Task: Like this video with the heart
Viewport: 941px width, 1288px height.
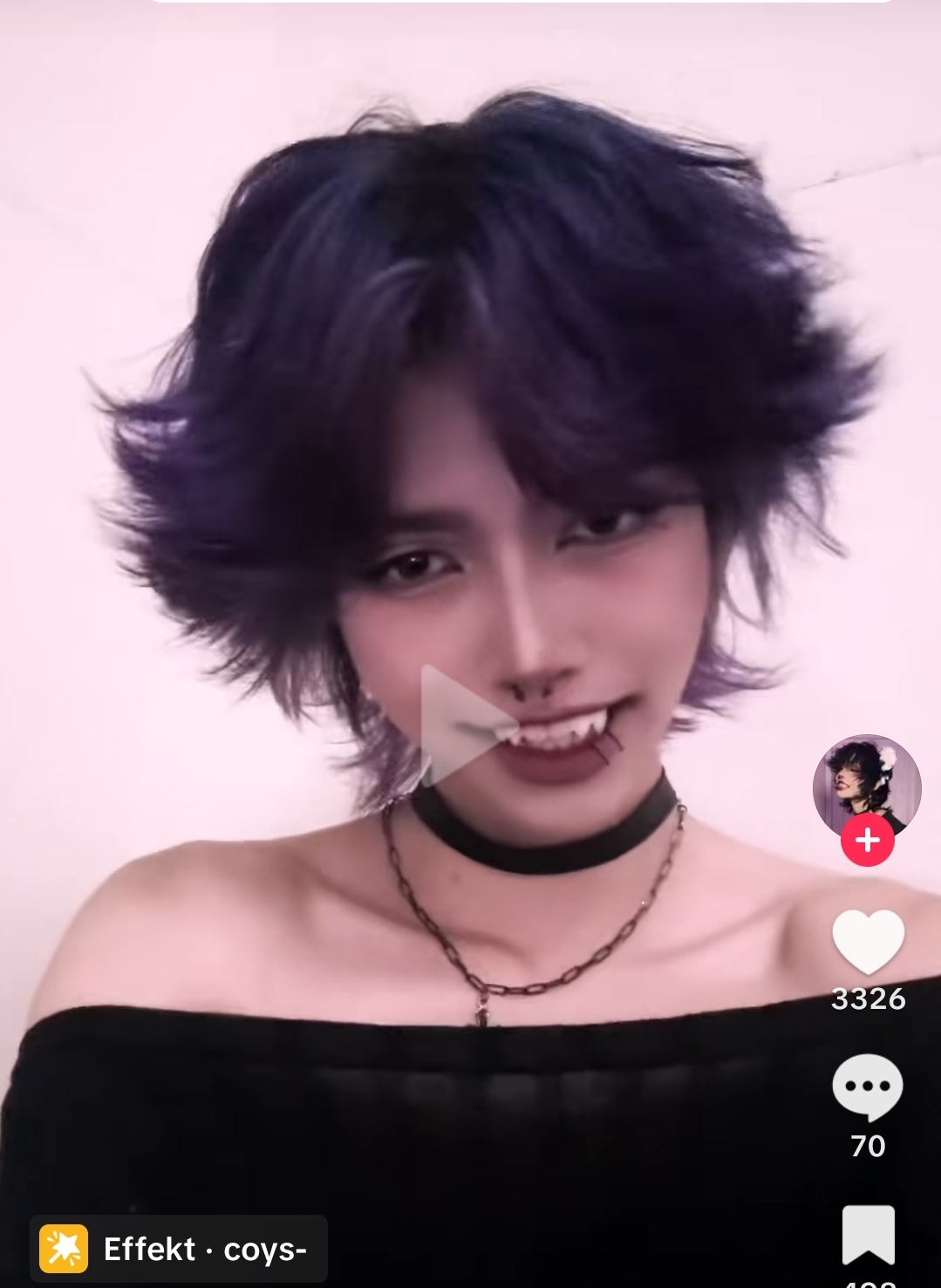Action: point(868,942)
